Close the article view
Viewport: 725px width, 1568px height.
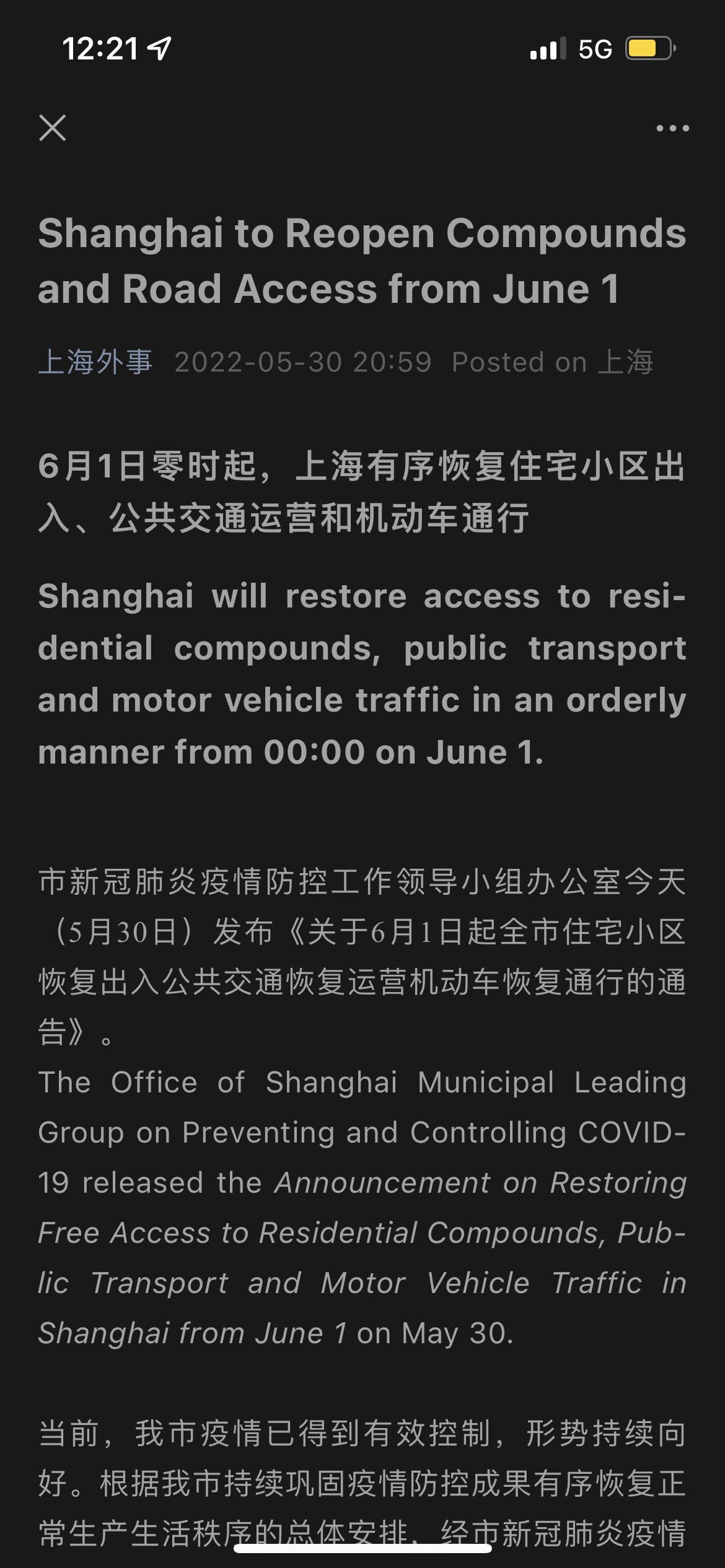(x=53, y=128)
